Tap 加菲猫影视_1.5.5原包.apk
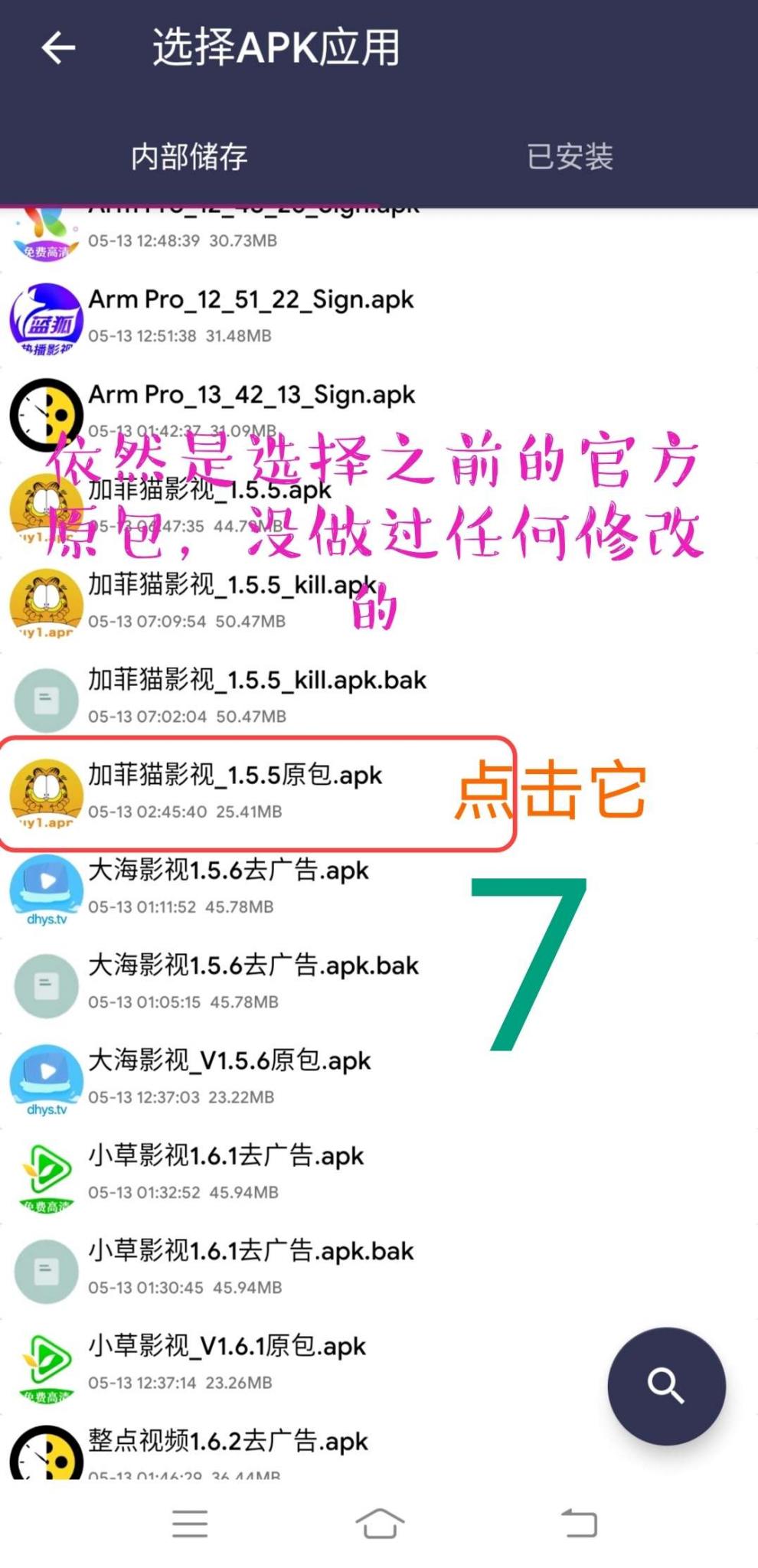 pyautogui.click(x=235, y=792)
